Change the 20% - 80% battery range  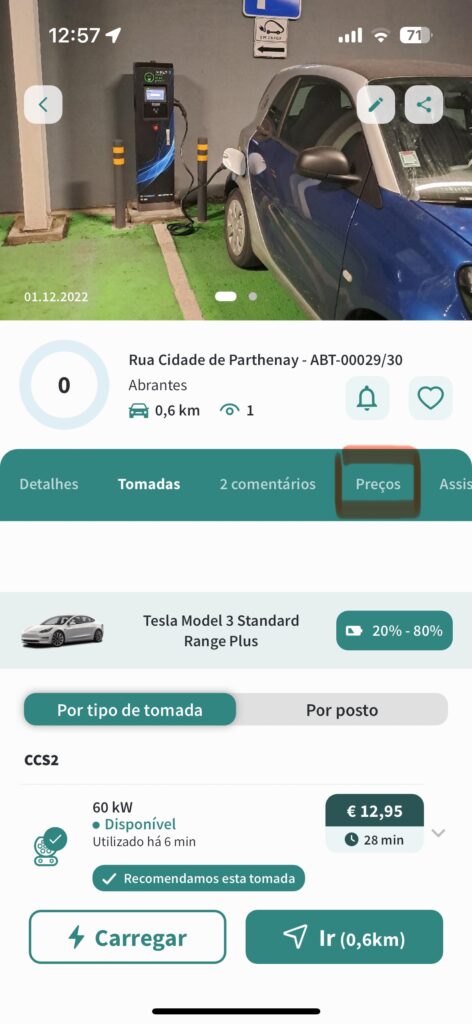coord(394,630)
